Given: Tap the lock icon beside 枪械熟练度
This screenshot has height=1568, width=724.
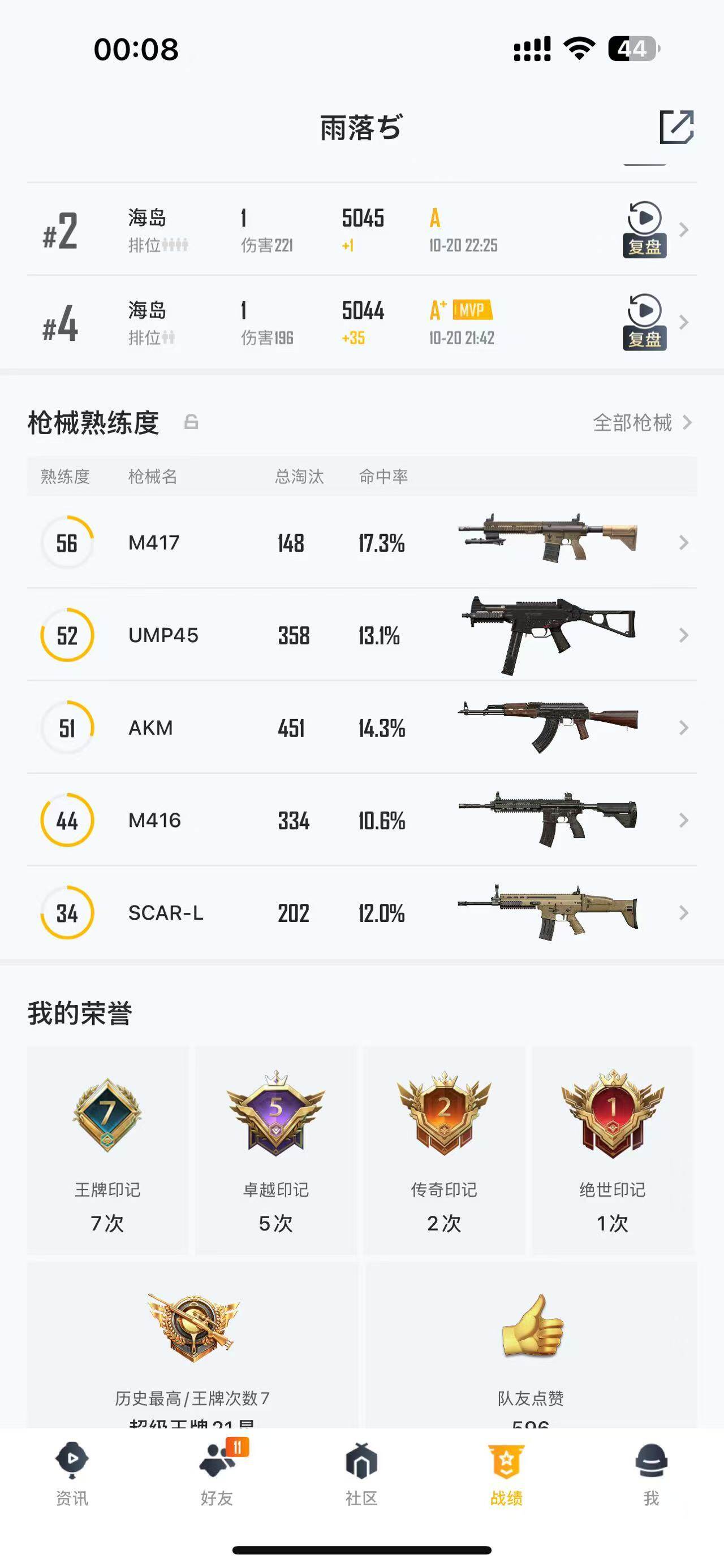Looking at the screenshot, I should pos(191,422).
